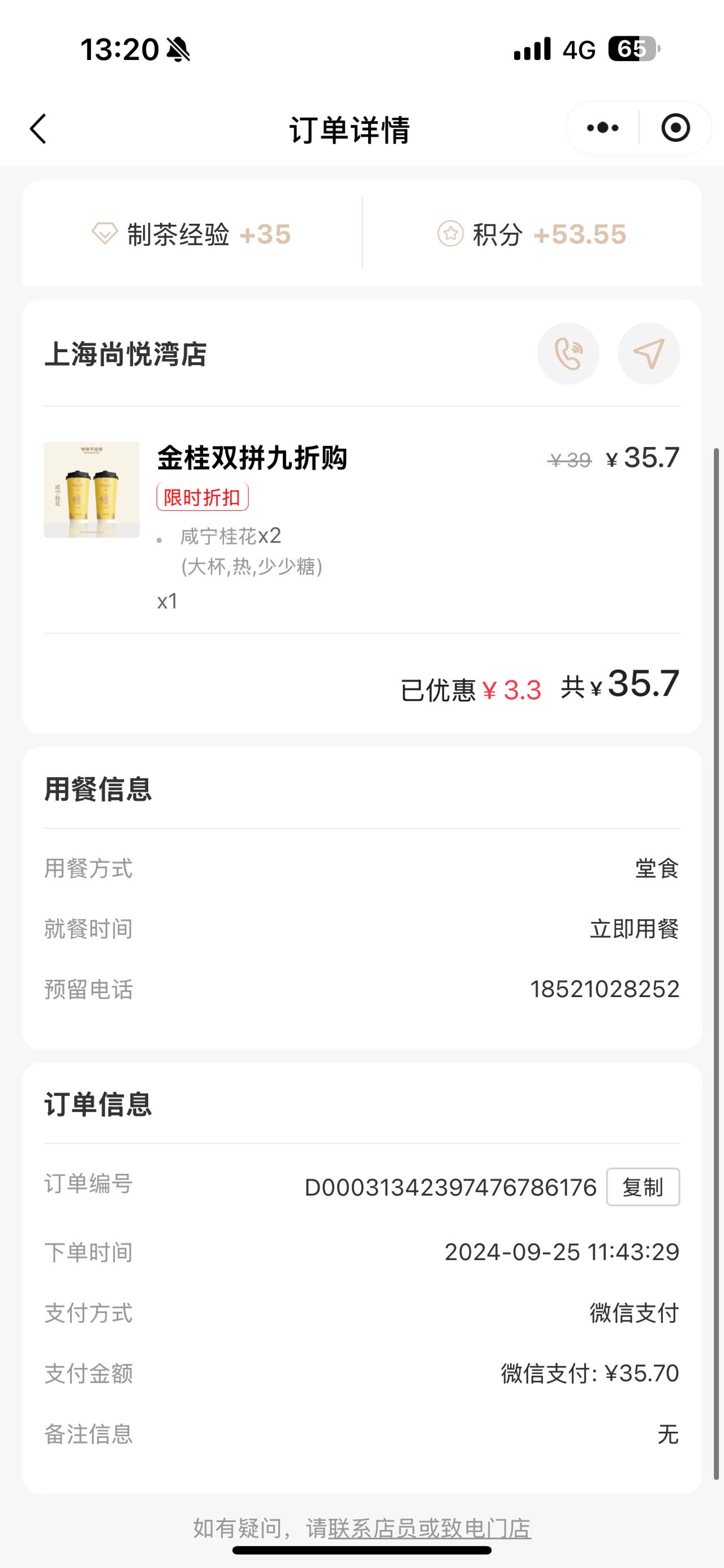
Task: Open the mini program more options menu
Action: tap(602, 128)
